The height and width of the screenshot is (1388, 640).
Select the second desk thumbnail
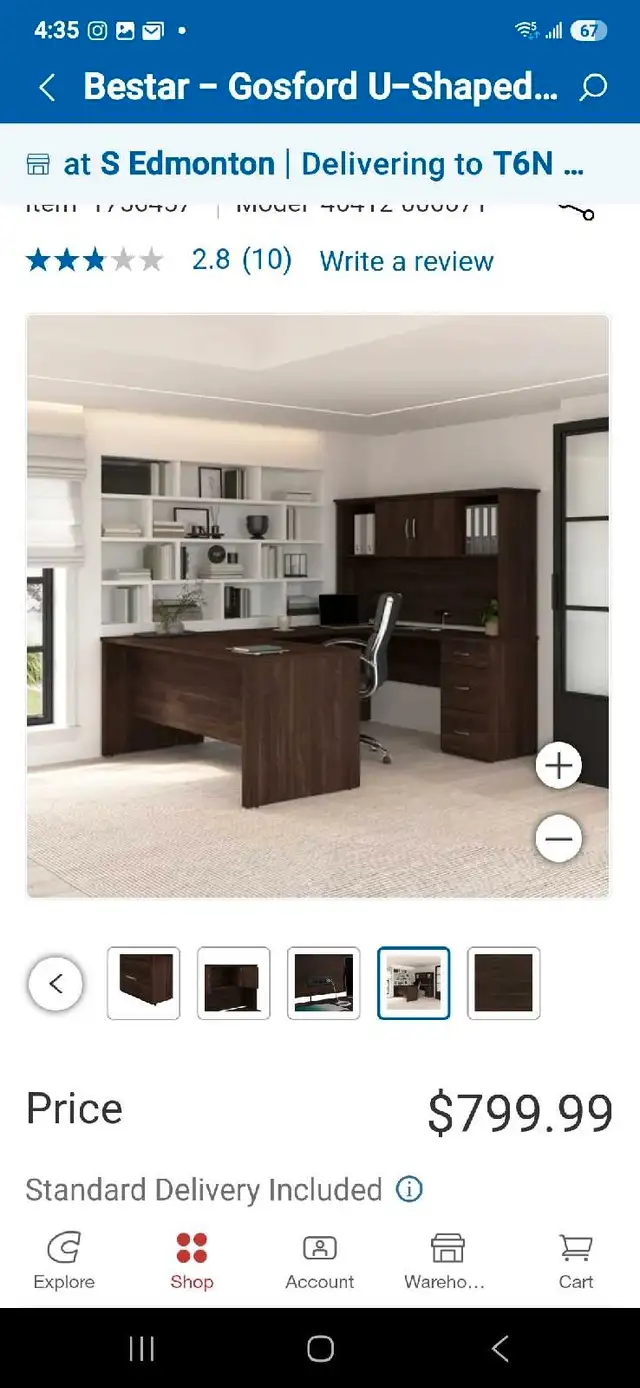click(x=234, y=983)
